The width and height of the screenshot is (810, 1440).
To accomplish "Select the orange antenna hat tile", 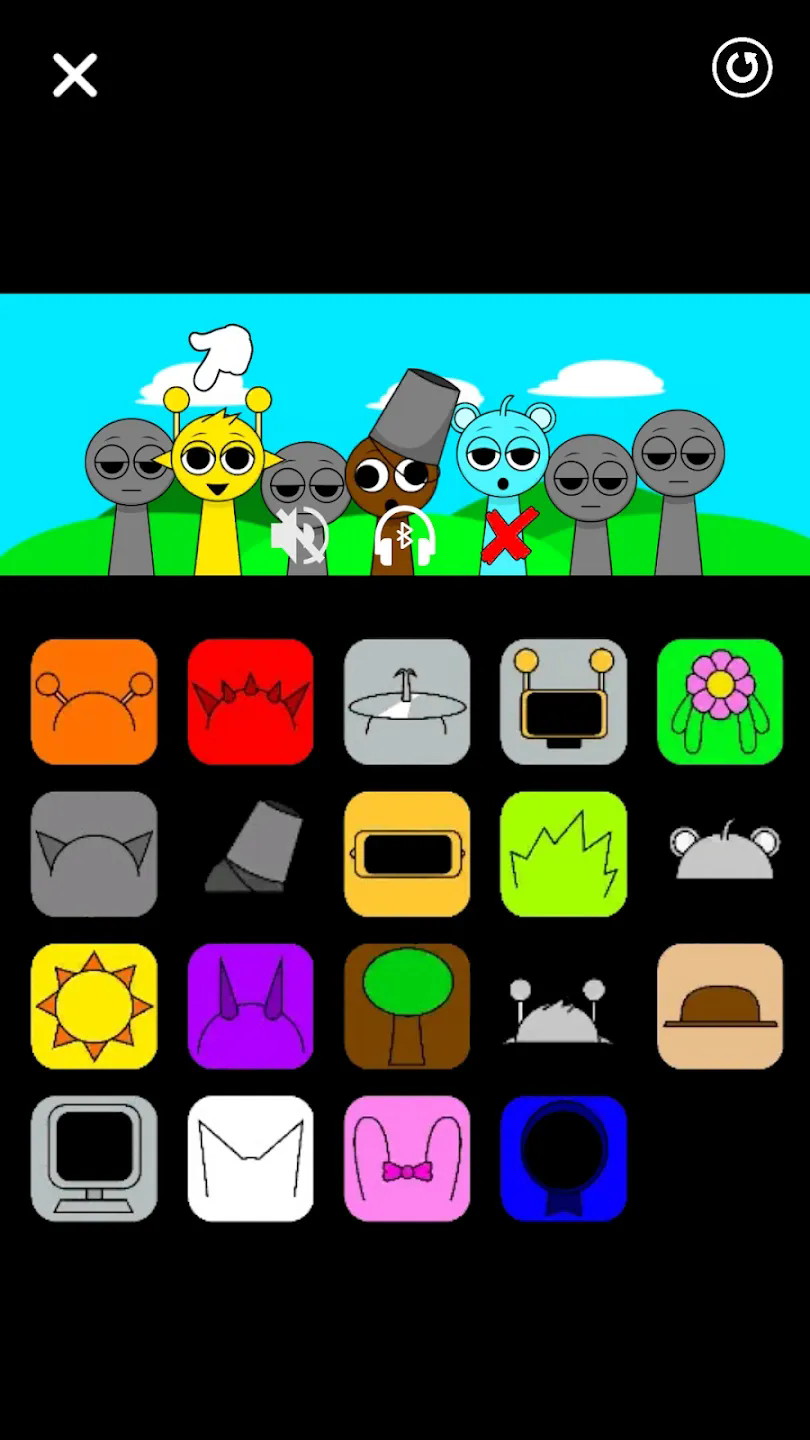I will pyautogui.click(x=94, y=702).
